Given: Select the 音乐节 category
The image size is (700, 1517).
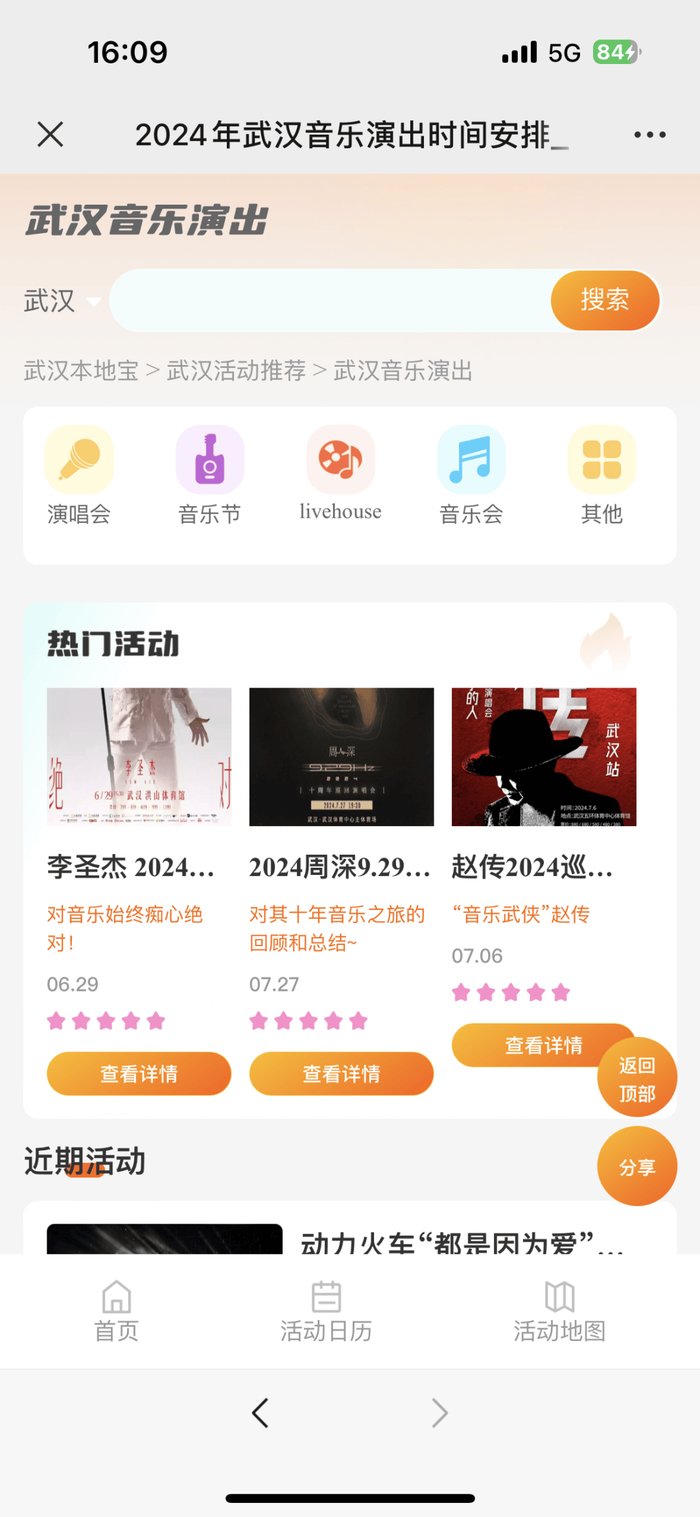Looking at the screenshot, I should point(210,476).
